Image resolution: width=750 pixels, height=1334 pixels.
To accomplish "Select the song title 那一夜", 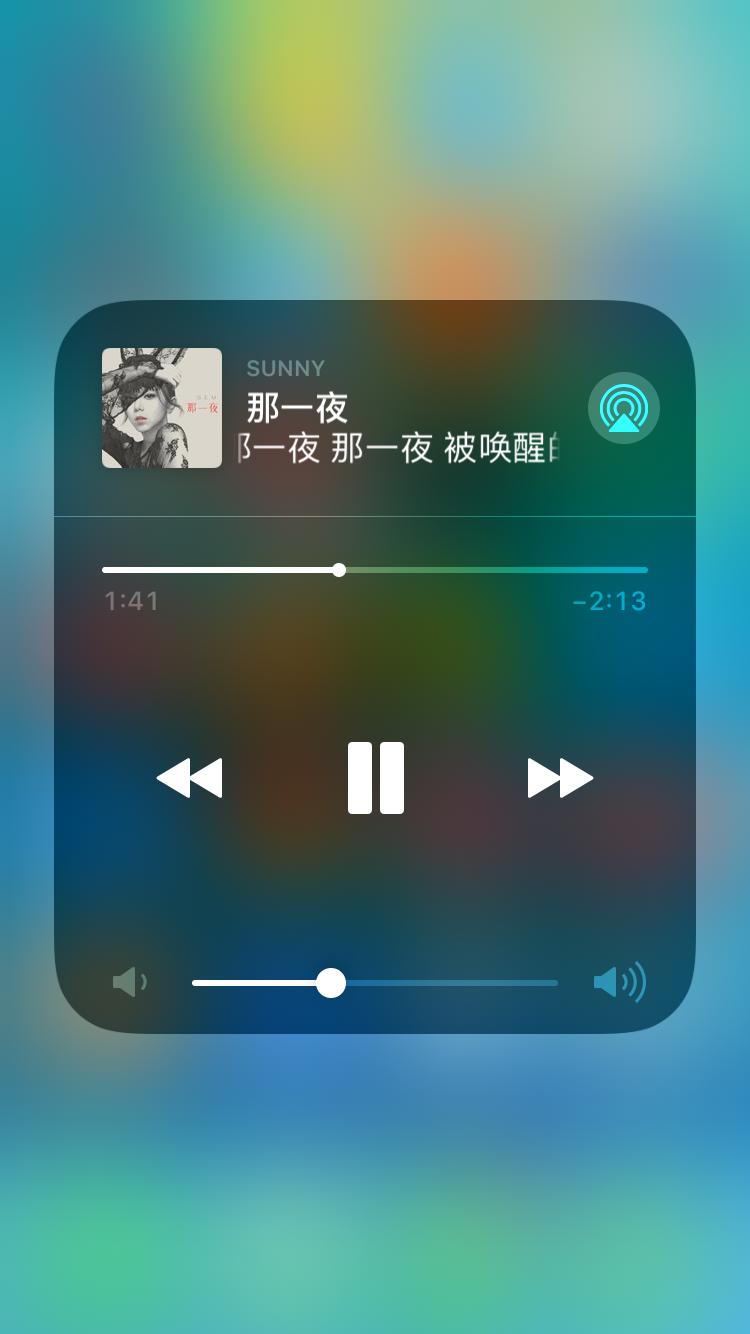I will click(295, 407).
